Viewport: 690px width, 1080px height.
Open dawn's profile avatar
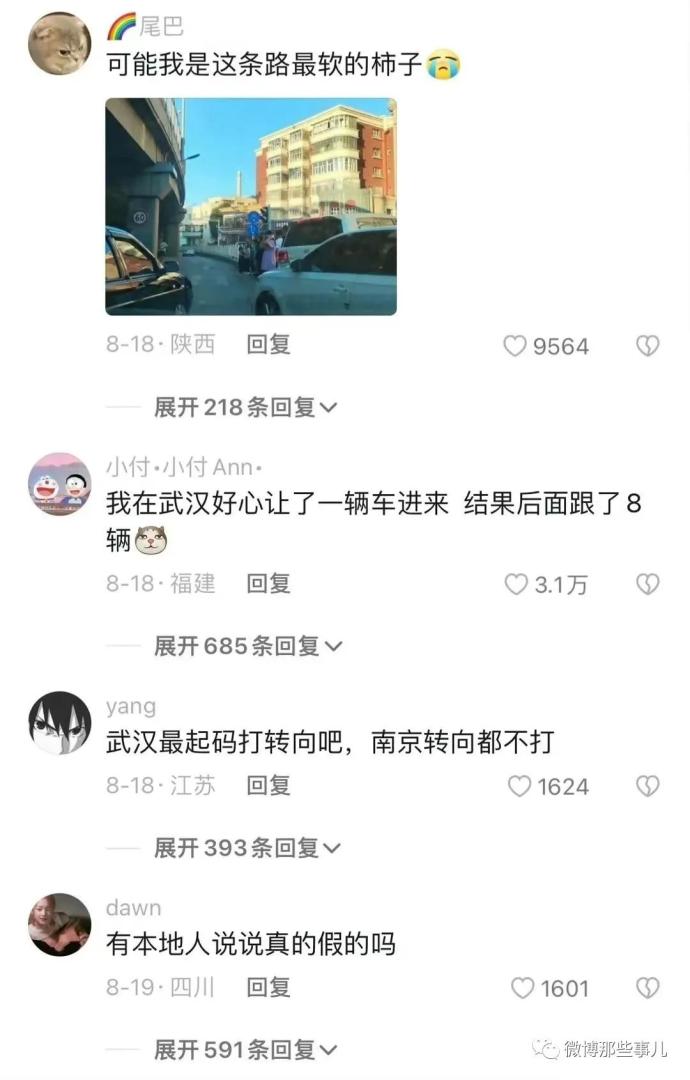click(60, 924)
